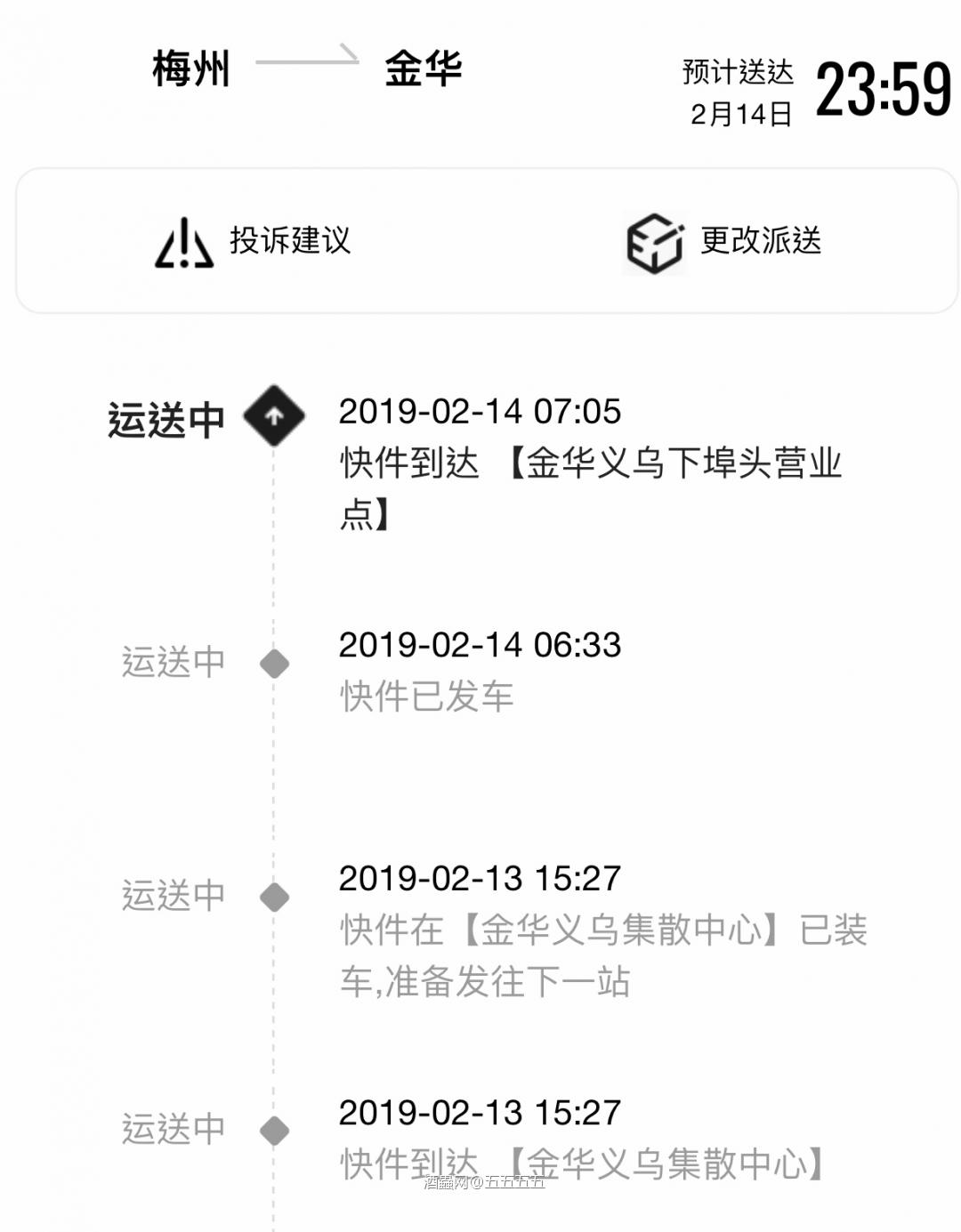Click the gray diamond marker next to 快件已发车
961x1232 pixels.
point(274,661)
